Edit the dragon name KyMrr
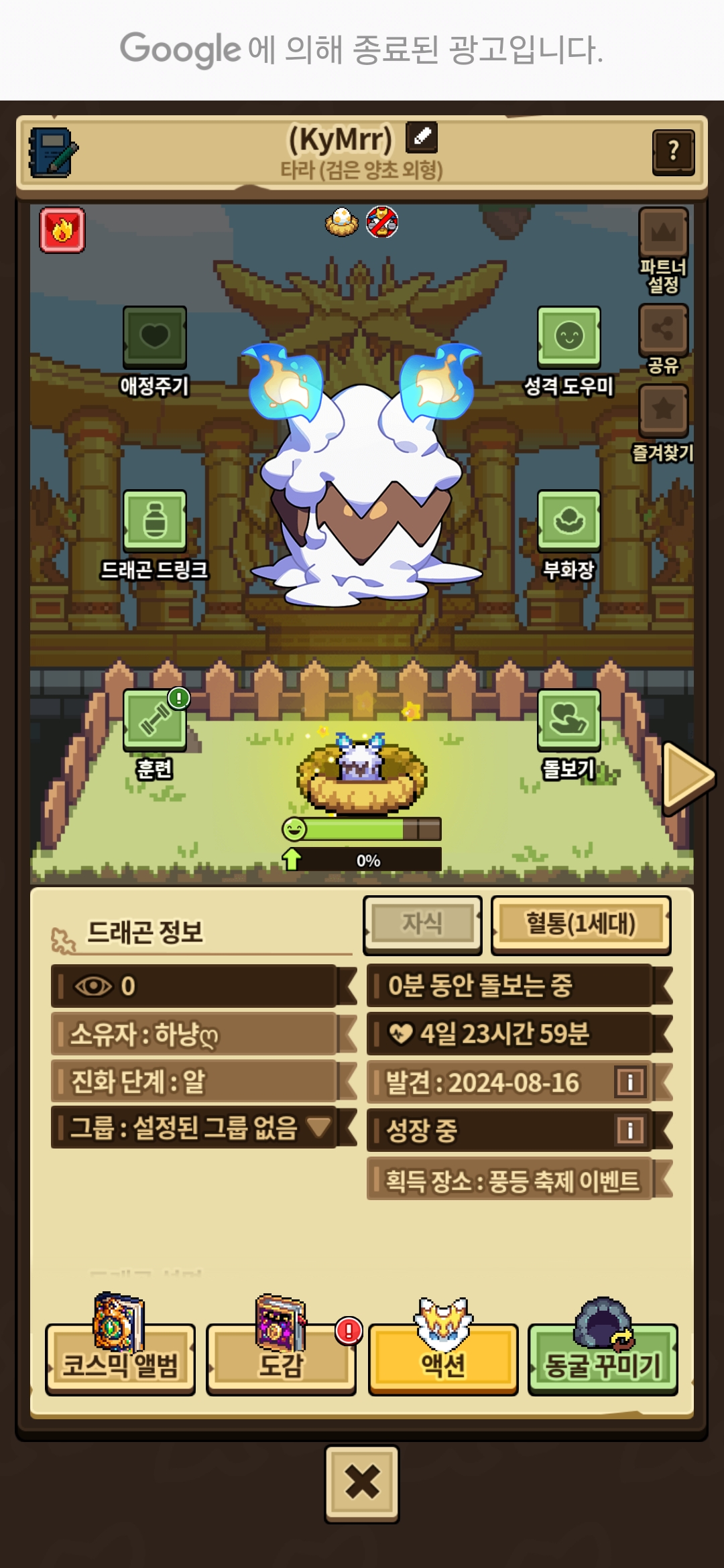Viewport: 724px width, 1568px height. 422,137
